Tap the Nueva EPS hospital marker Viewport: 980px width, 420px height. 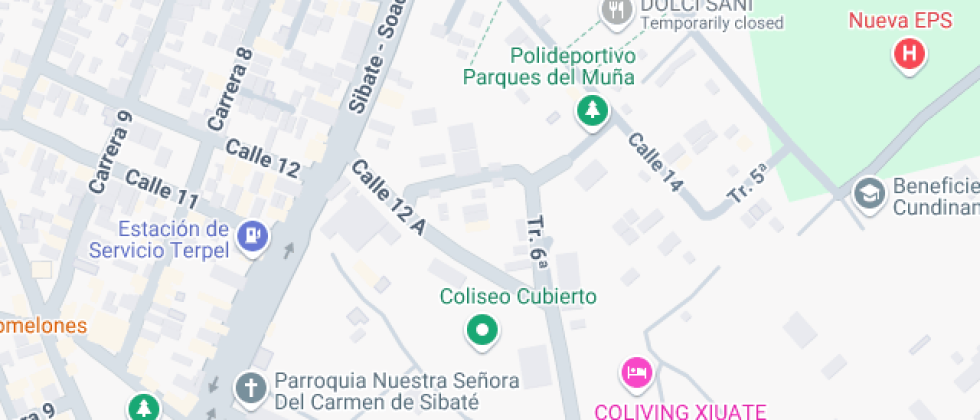click(x=908, y=53)
